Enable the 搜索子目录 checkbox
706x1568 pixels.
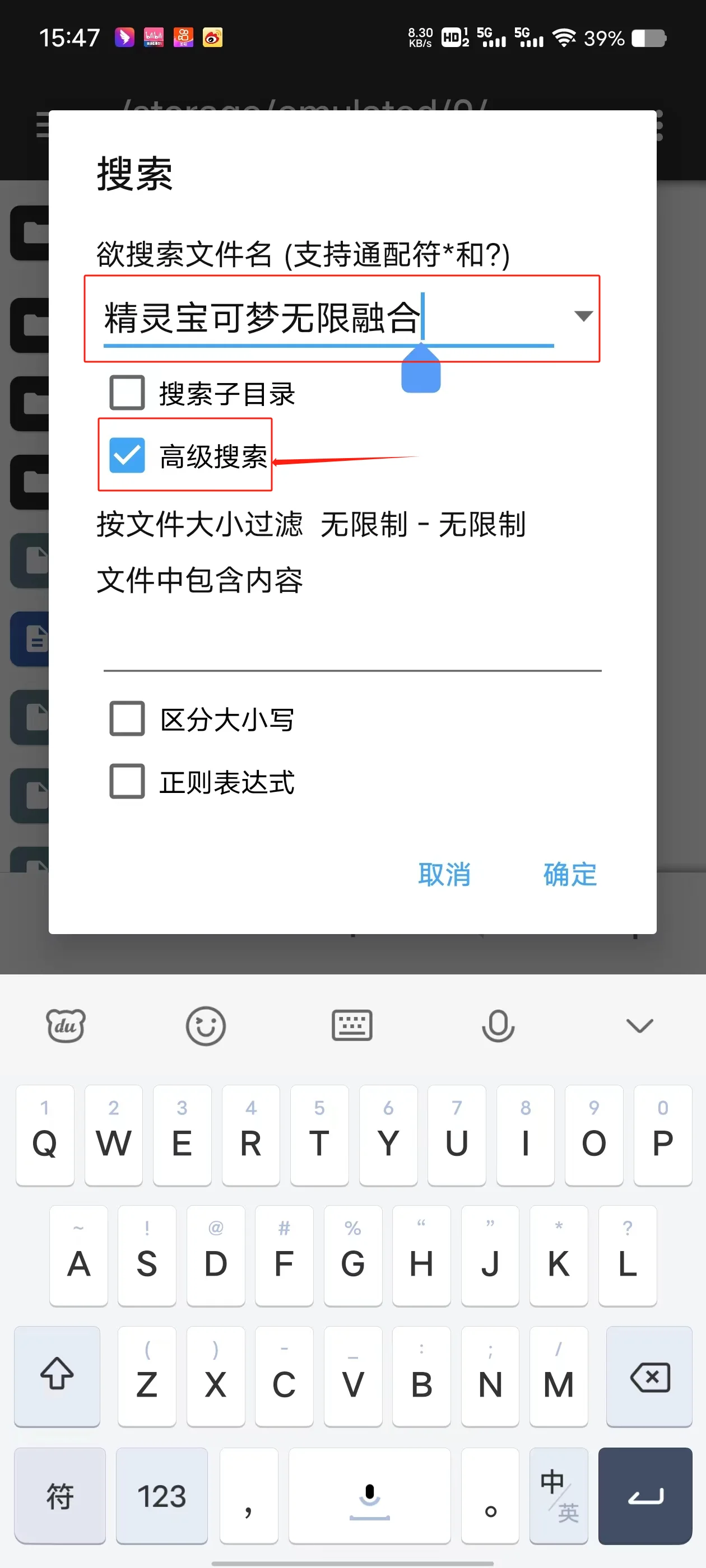(127, 393)
